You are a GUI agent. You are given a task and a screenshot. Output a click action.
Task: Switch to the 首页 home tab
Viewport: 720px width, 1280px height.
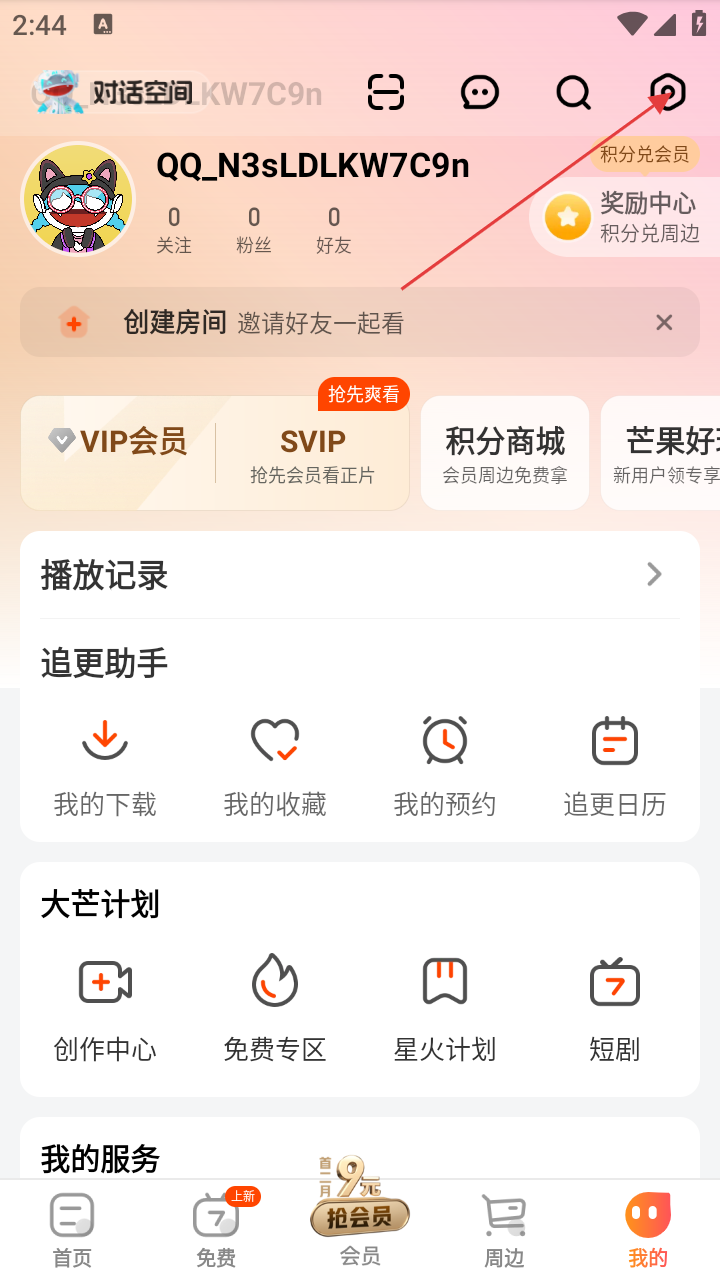coord(72,1230)
